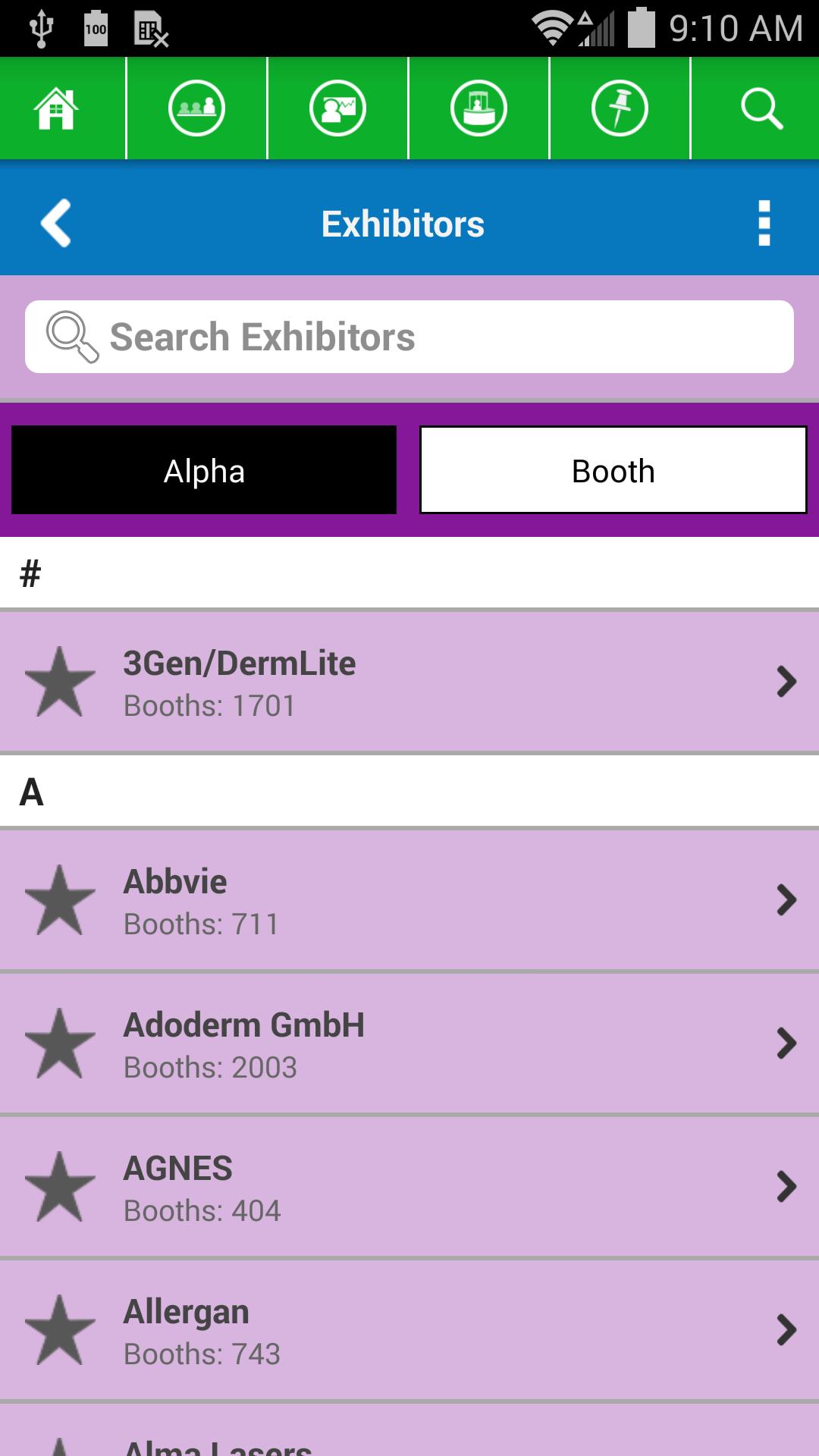
Task: Mark Adoderm GmbH as favorite
Action: 60,1043
